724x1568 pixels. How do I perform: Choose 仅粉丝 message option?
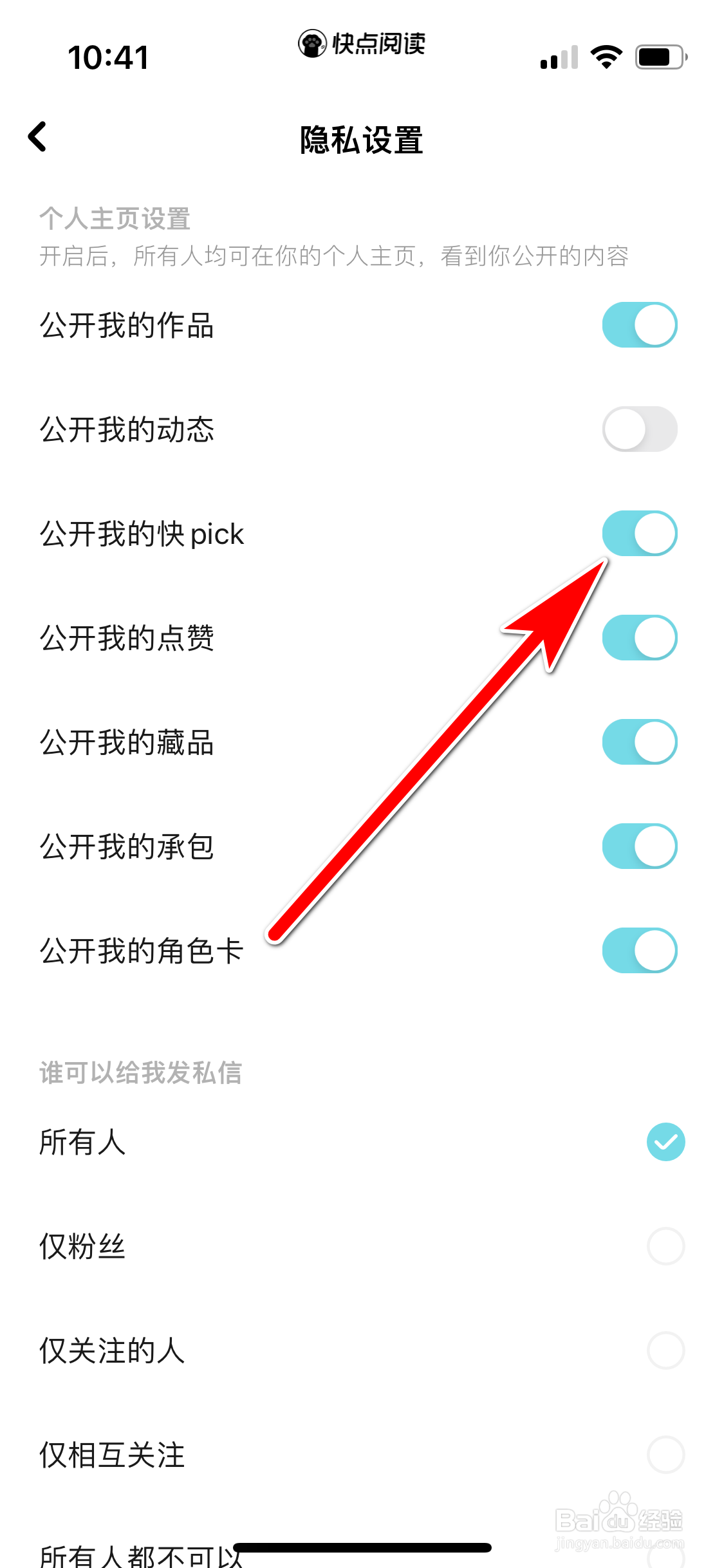click(x=665, y=1247)
